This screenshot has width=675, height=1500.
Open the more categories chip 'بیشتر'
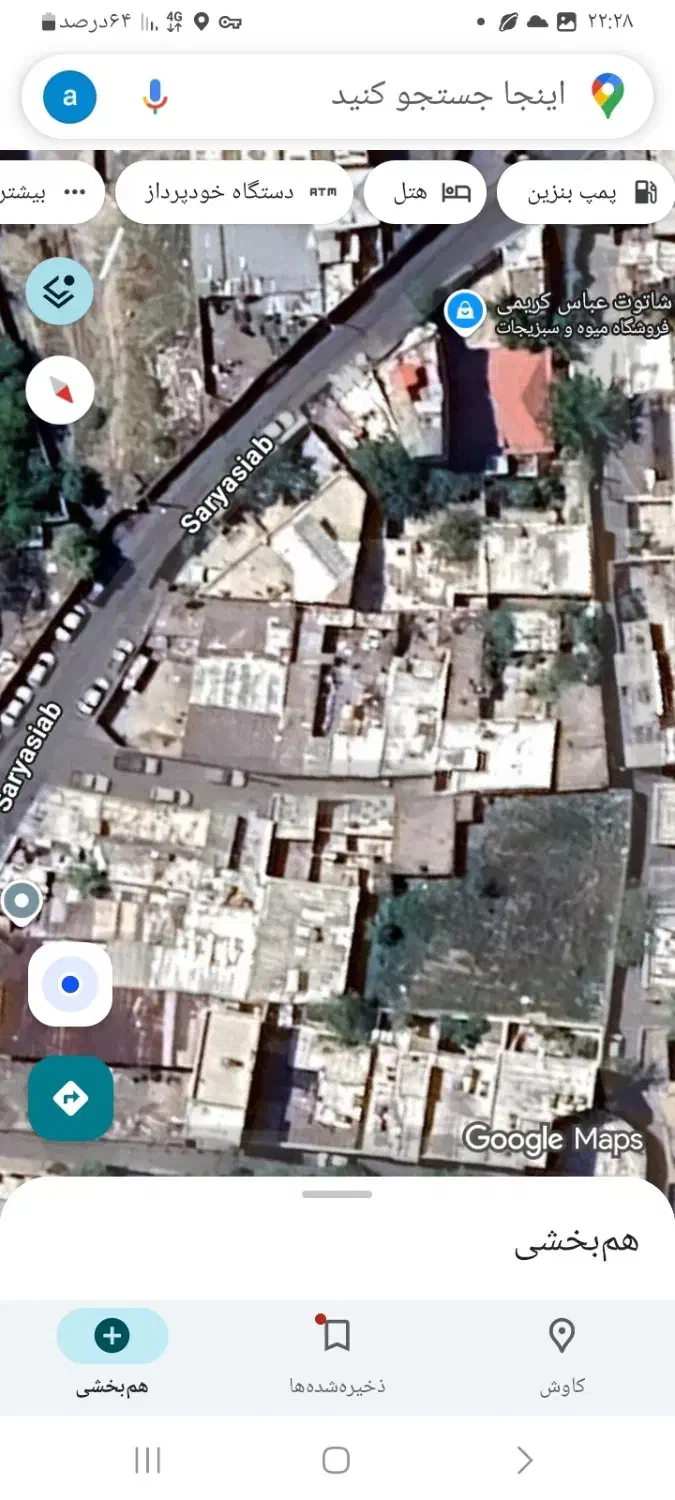click(x=50, y=192)
